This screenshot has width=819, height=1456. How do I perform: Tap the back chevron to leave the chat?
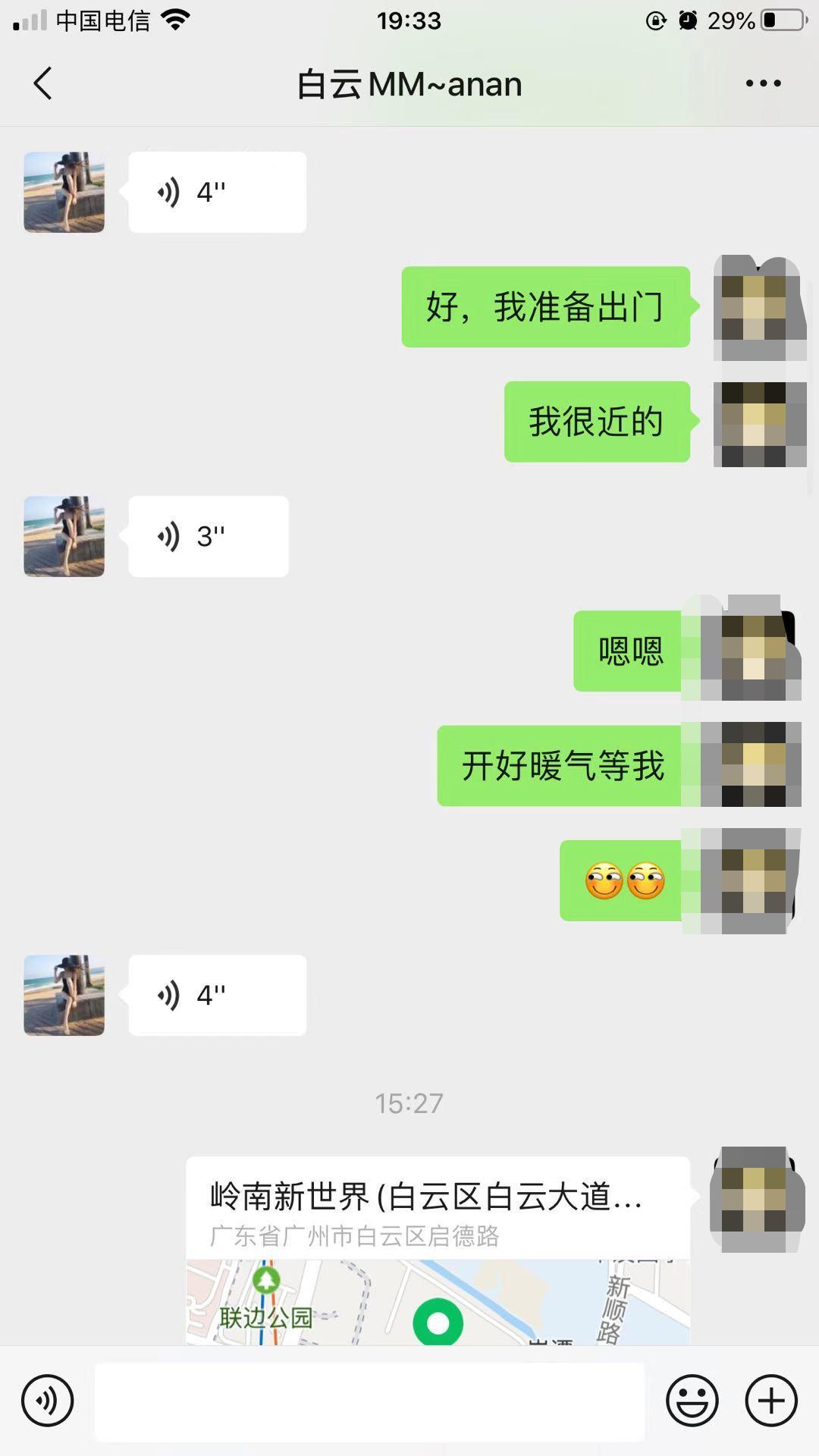tap(43, 83)
